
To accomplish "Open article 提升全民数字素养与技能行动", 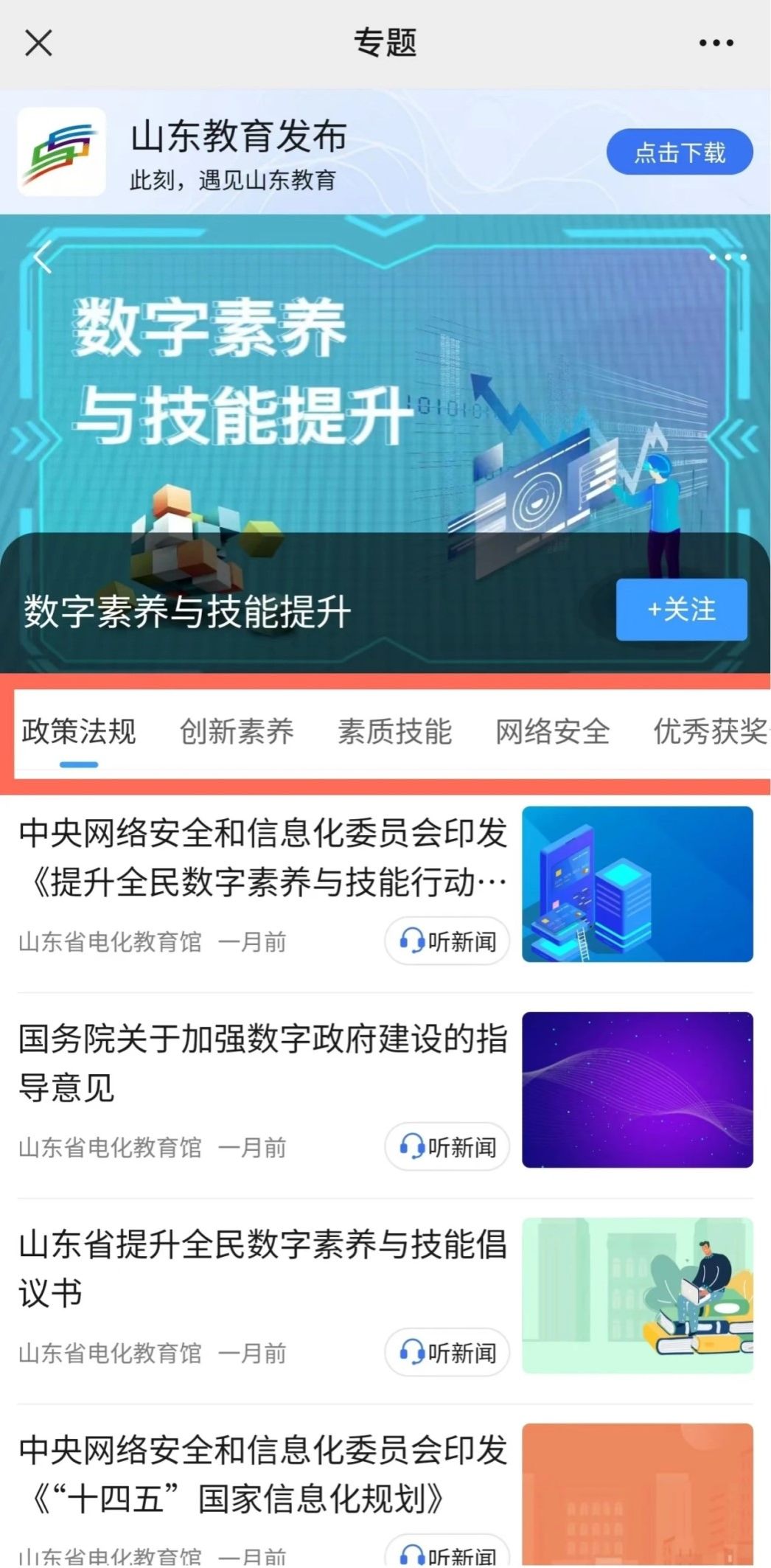I will click(262, 857).
